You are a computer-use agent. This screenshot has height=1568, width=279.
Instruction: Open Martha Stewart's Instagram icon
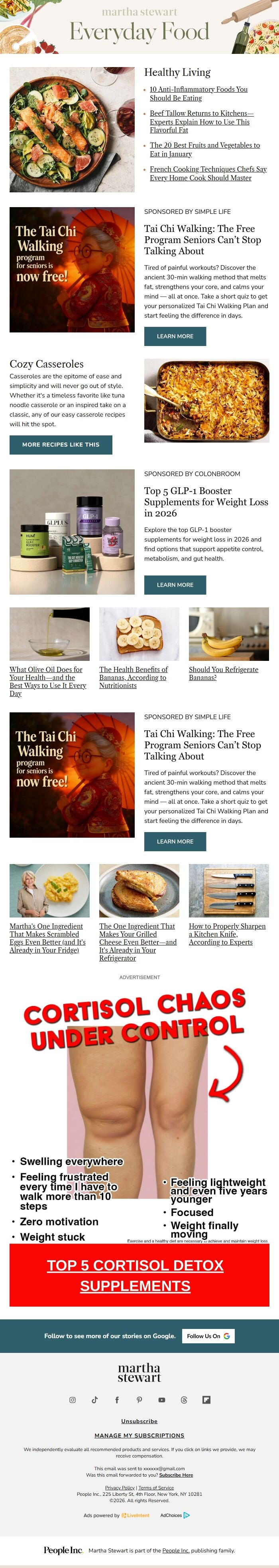[72, 1400]
